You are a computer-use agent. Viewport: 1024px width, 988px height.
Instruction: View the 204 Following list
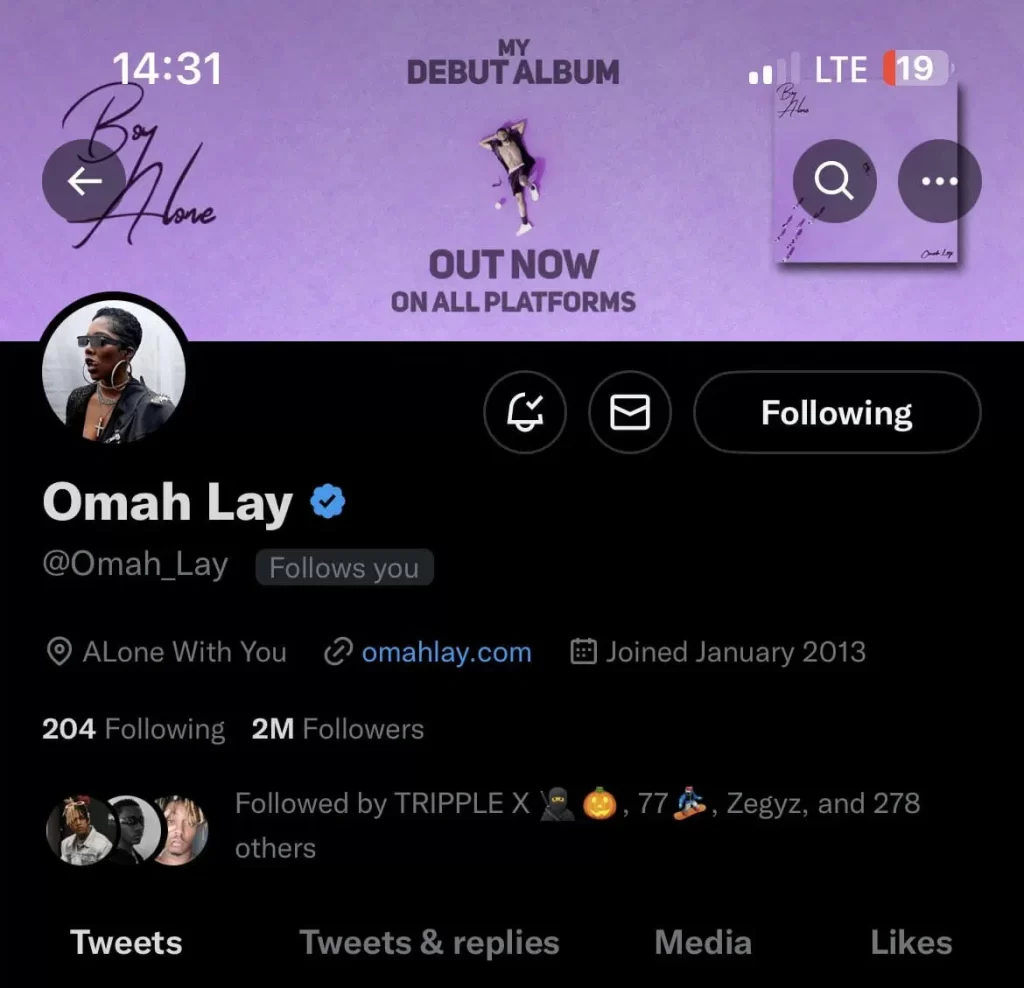coord(133,729)
